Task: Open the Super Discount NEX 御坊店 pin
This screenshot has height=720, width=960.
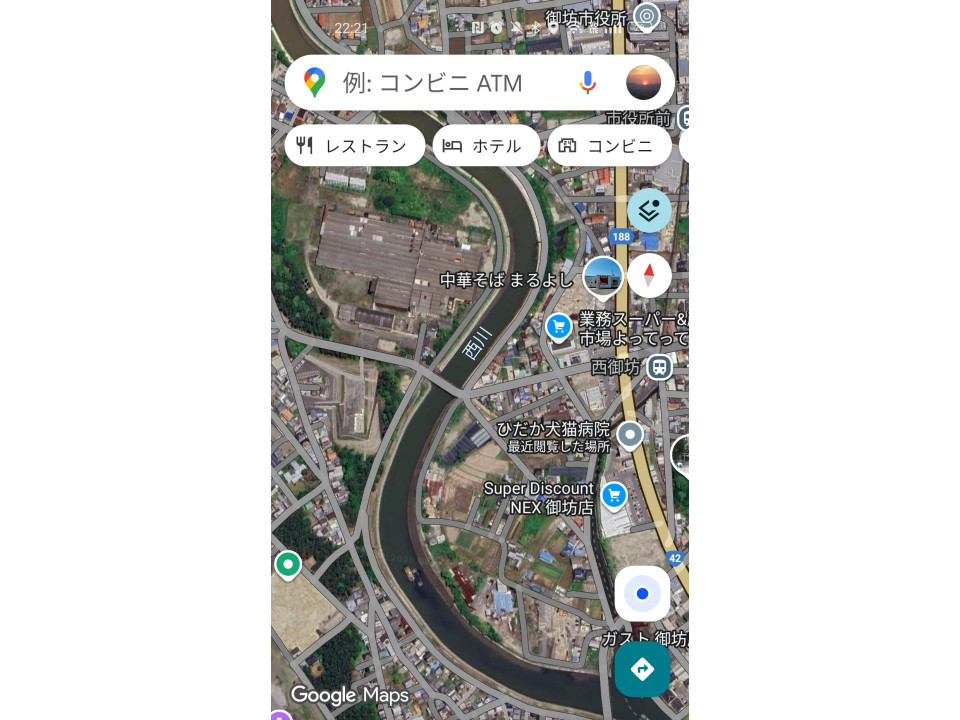Action: coord(614,494)
